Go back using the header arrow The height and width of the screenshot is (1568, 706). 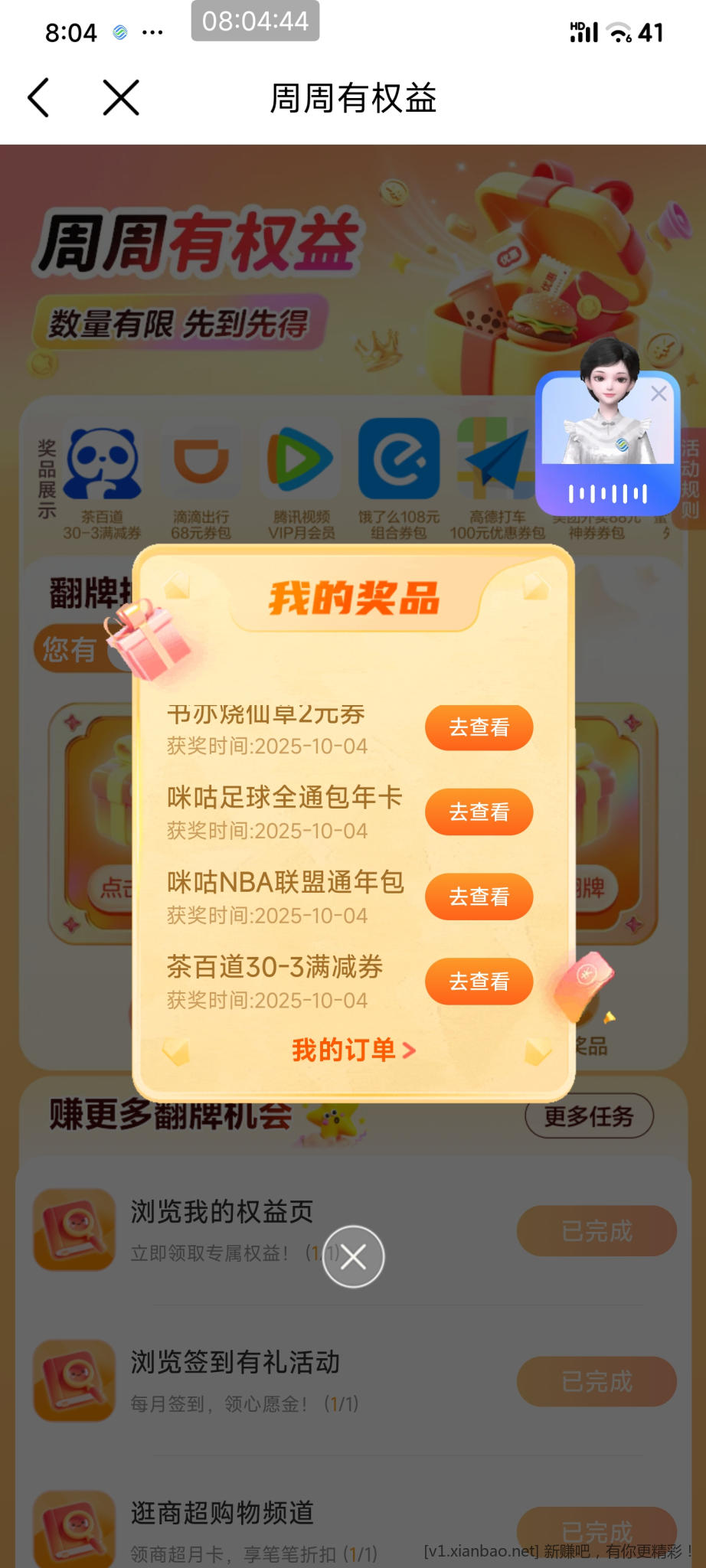38,98
